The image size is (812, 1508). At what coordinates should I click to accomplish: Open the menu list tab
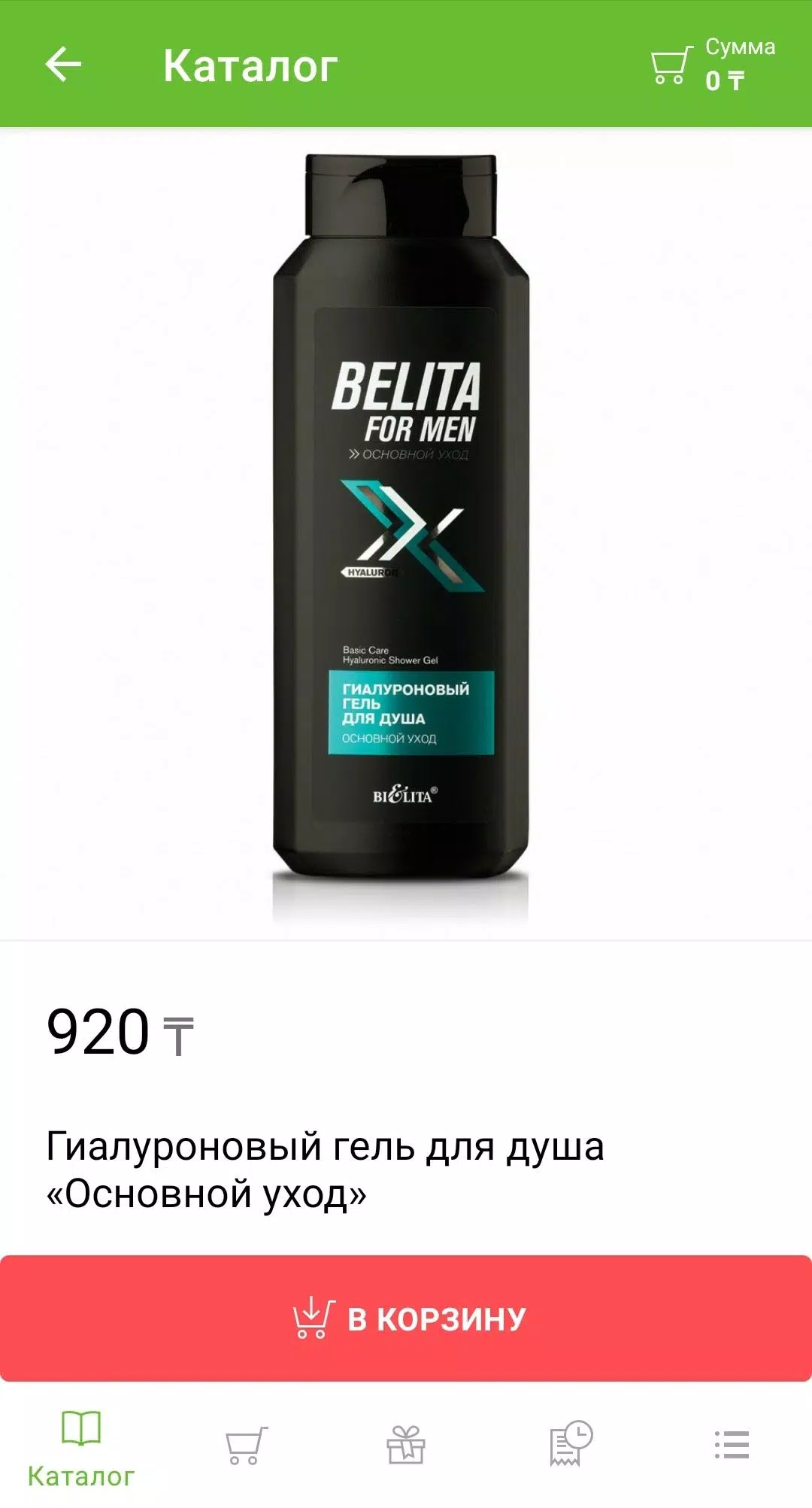[x=731, y=1445]
